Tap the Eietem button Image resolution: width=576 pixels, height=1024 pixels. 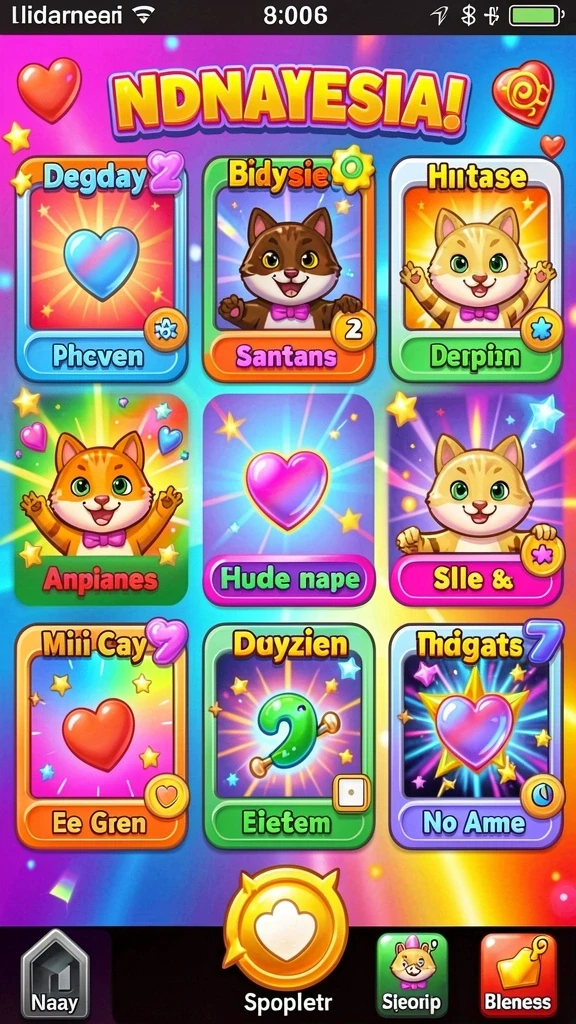(287, 824)
